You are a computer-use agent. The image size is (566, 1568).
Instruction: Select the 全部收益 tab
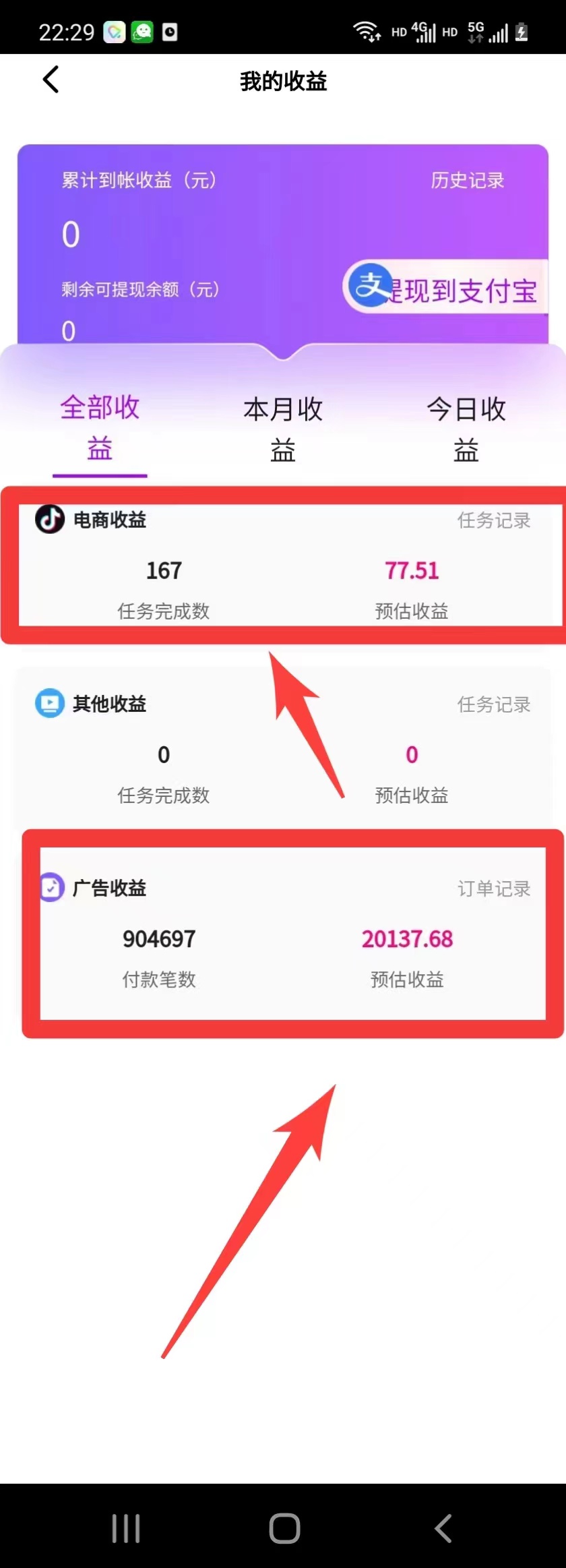(x=100, y=427)
